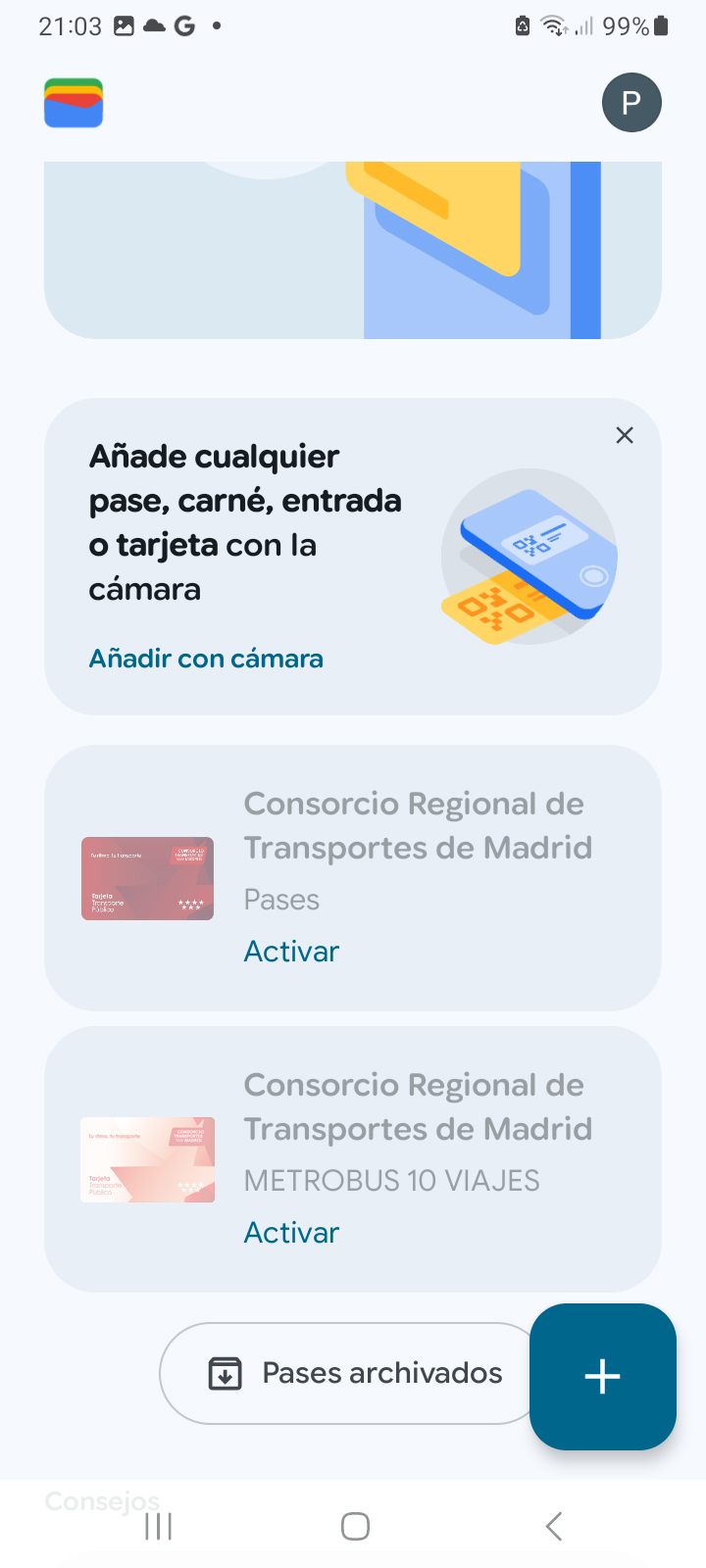Tap the cloud icon in status bar
The image size is (706, 1568).
point(156,26)
